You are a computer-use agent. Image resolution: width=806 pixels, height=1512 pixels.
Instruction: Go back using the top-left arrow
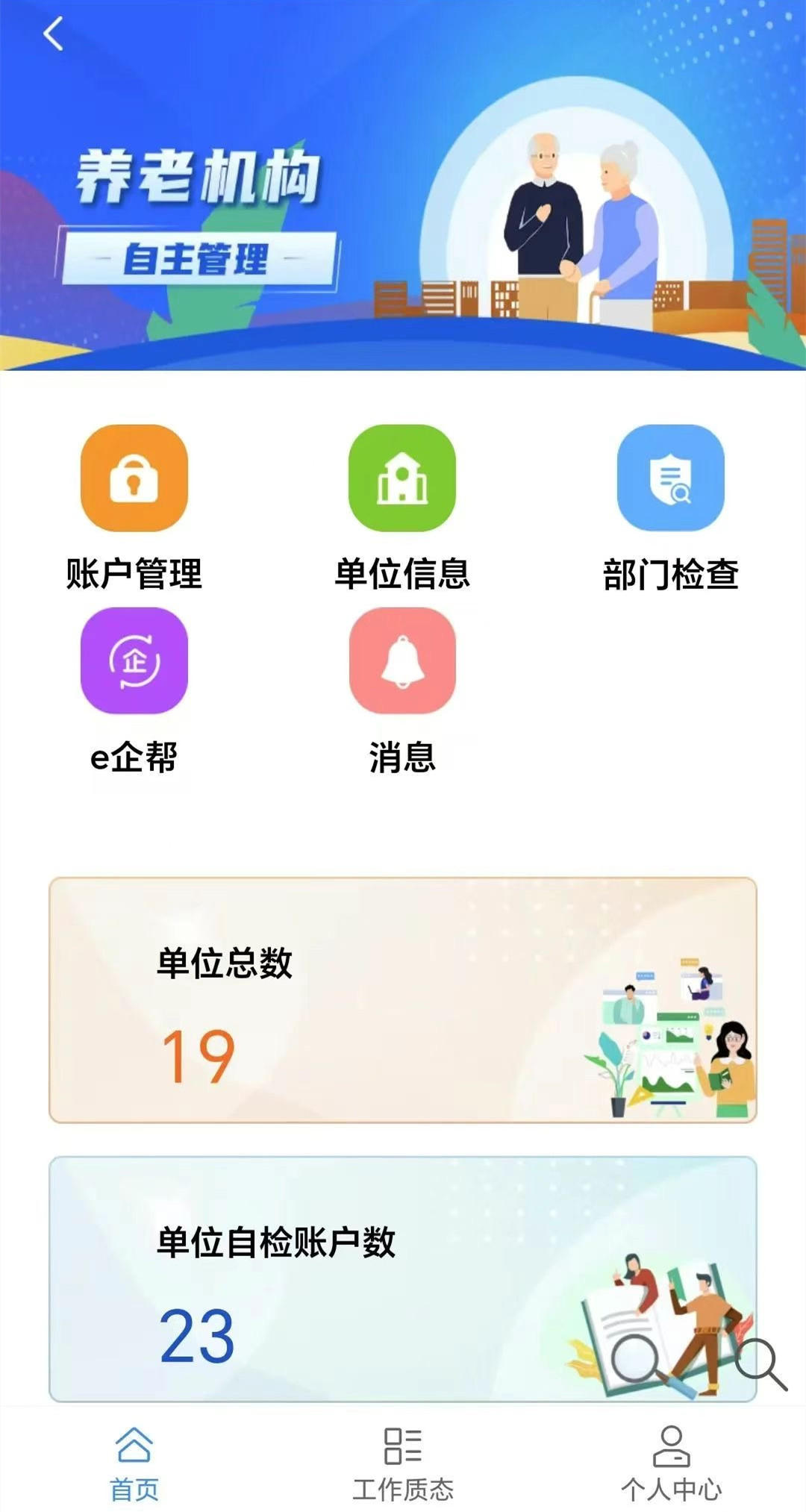pos(53,34)
